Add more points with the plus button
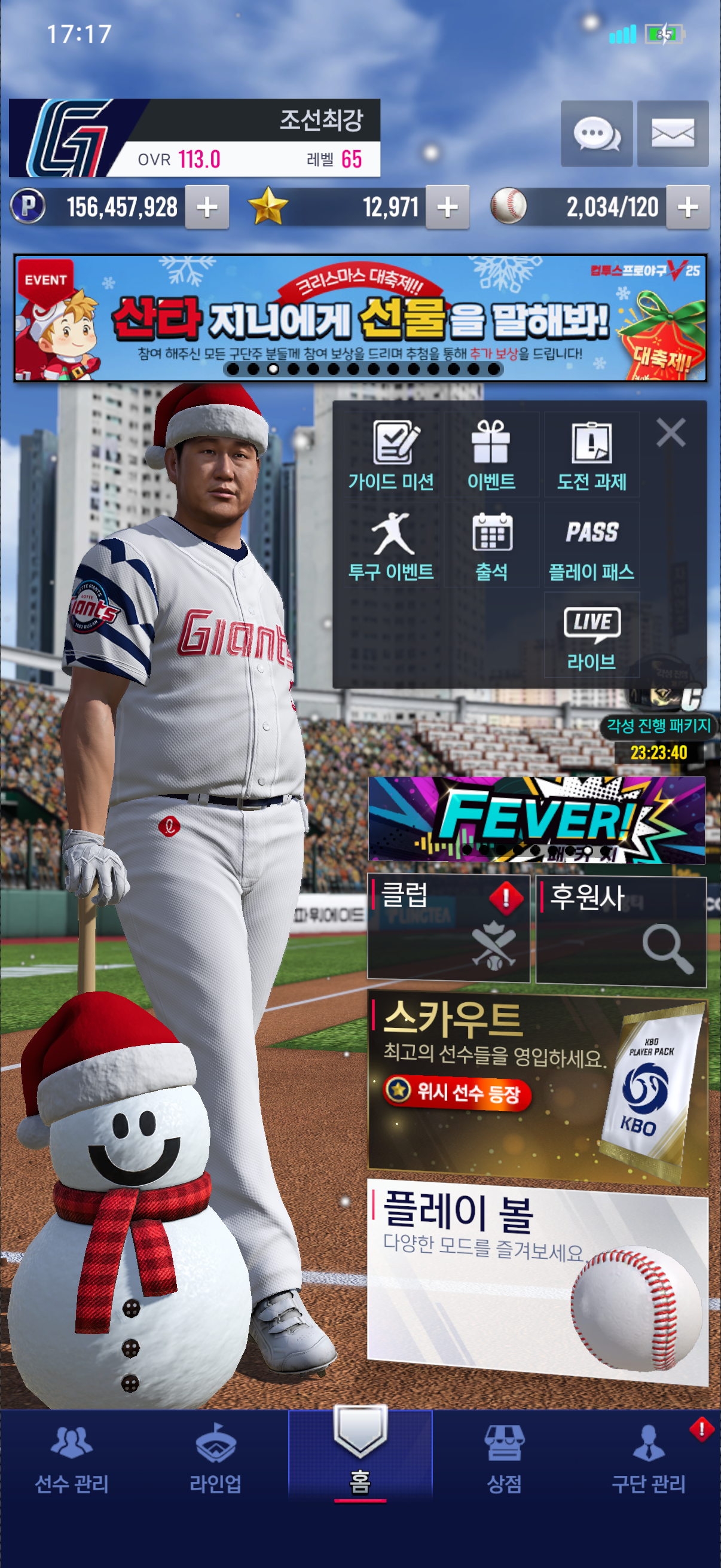This screenshot has height=1568, width=721. (207, 207)
